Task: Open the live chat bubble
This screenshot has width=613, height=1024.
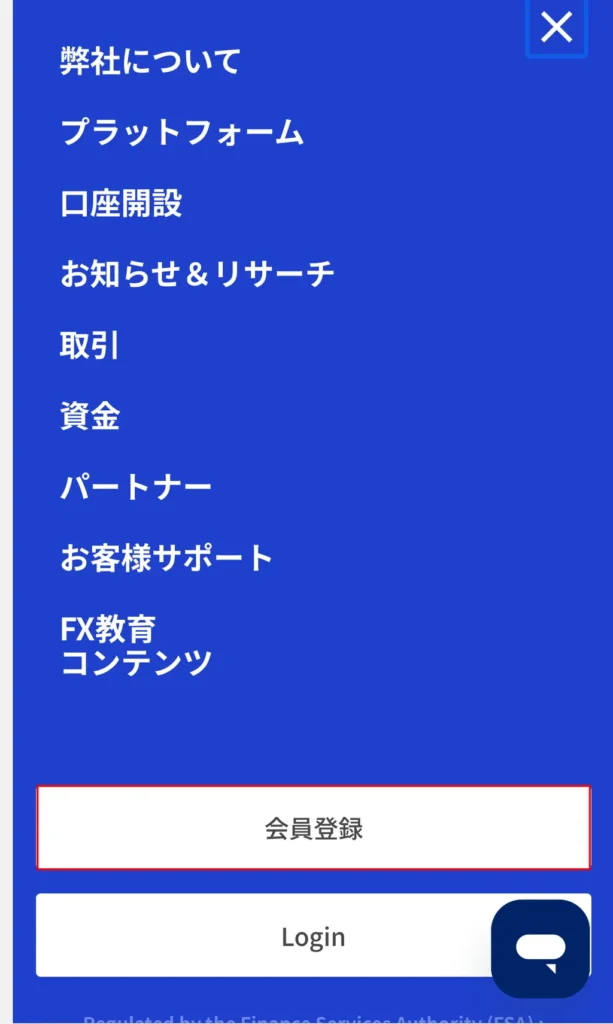Action: pos(540,948)
